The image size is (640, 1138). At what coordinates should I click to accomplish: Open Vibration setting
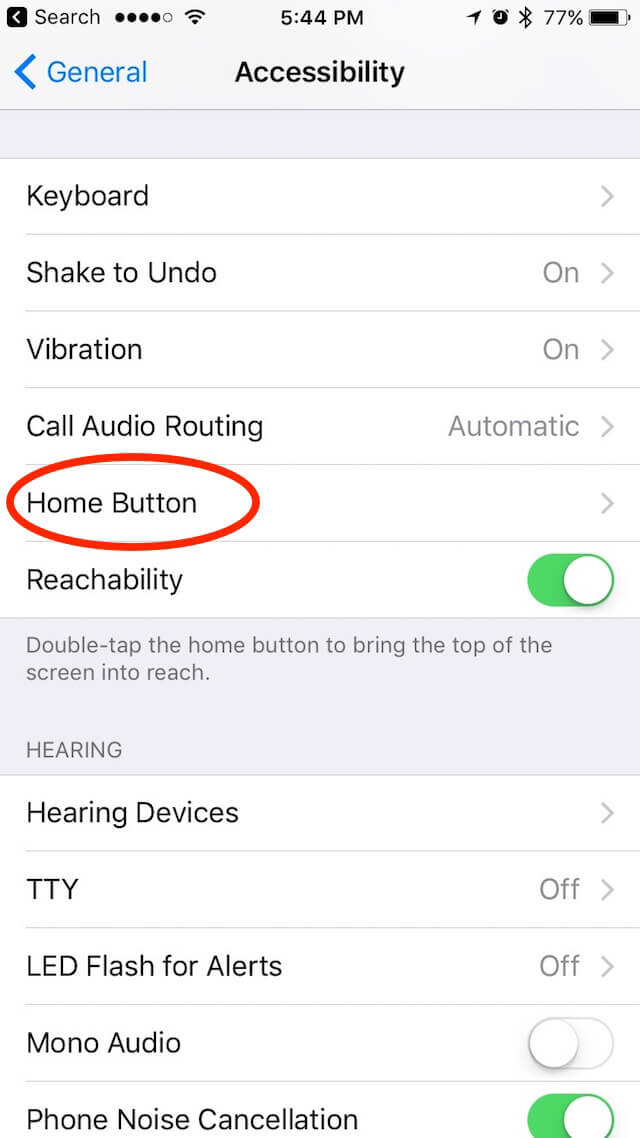coord(320,350)
